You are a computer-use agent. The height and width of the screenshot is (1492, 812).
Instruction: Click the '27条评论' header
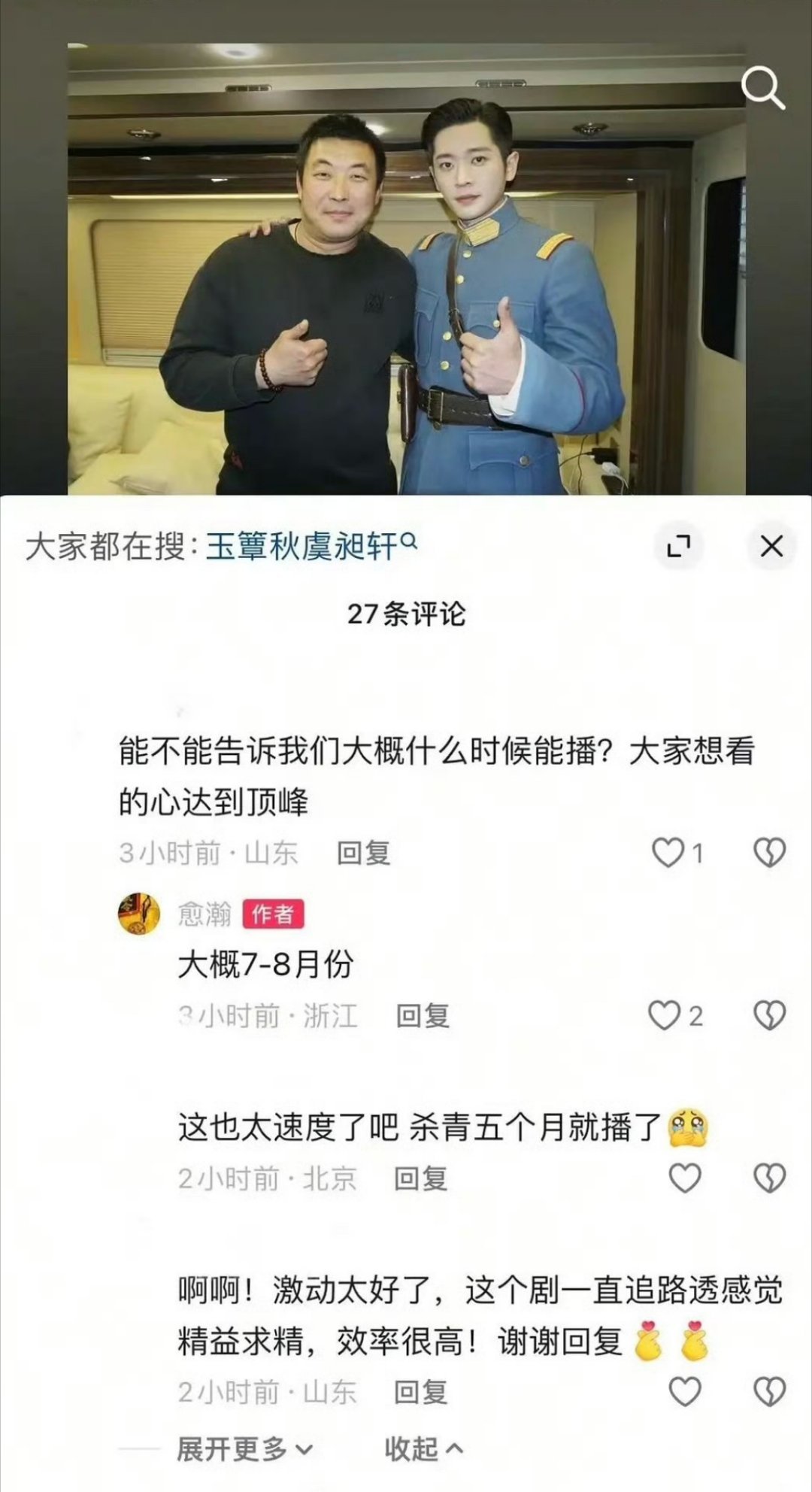coord(406,615)
